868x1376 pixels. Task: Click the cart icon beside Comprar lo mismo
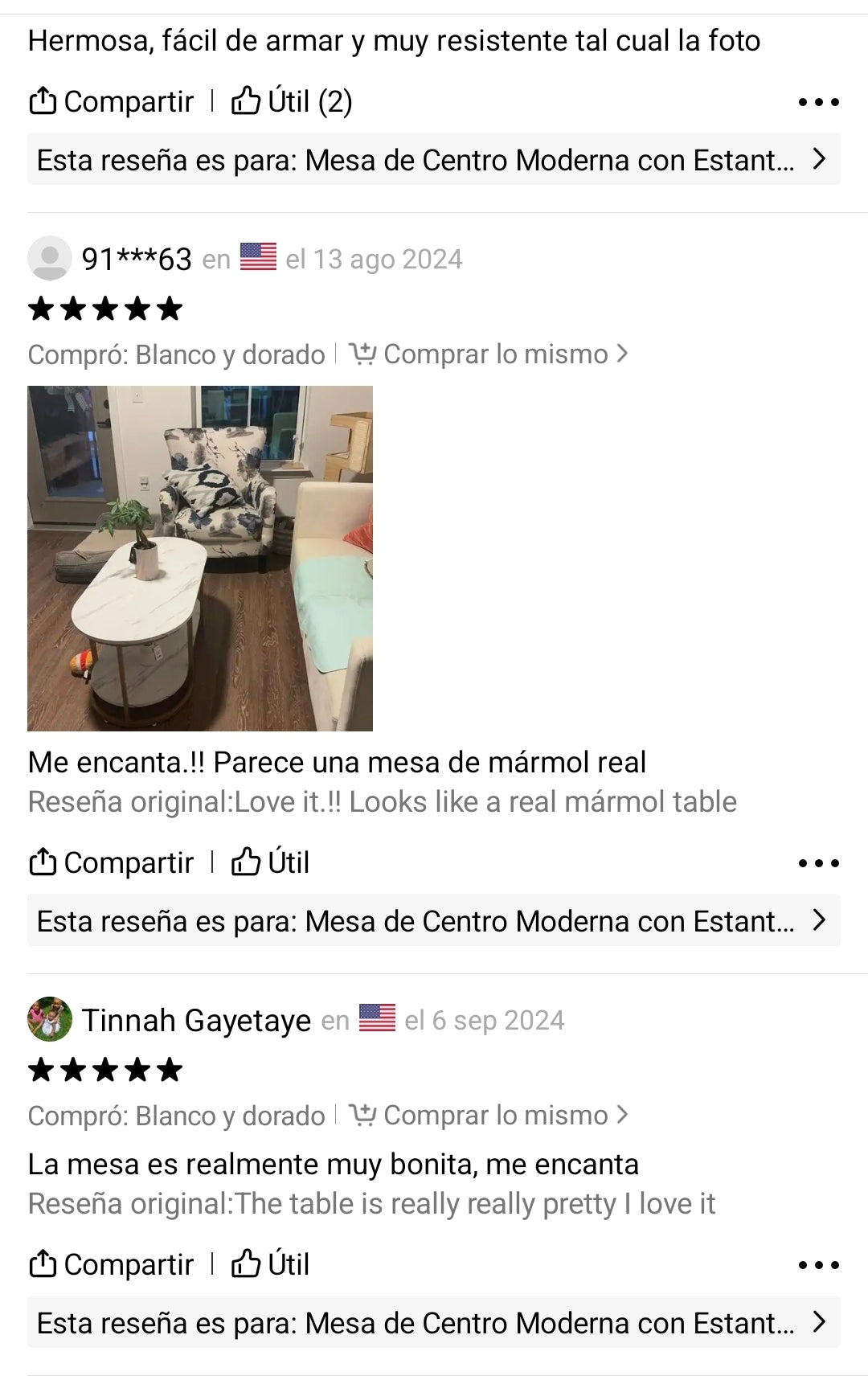click(363, 353)
